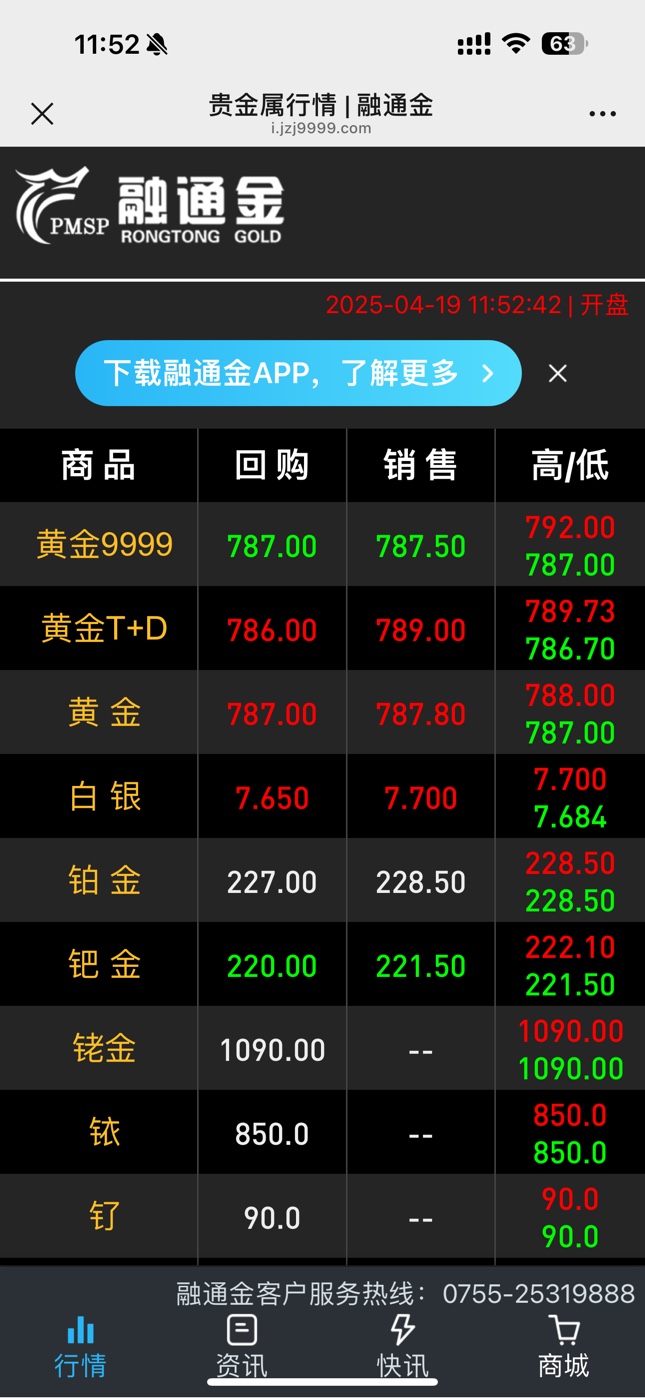Switch to the 行情 tab
This screenshot has height=1398, width=645.
(80, 1346)
